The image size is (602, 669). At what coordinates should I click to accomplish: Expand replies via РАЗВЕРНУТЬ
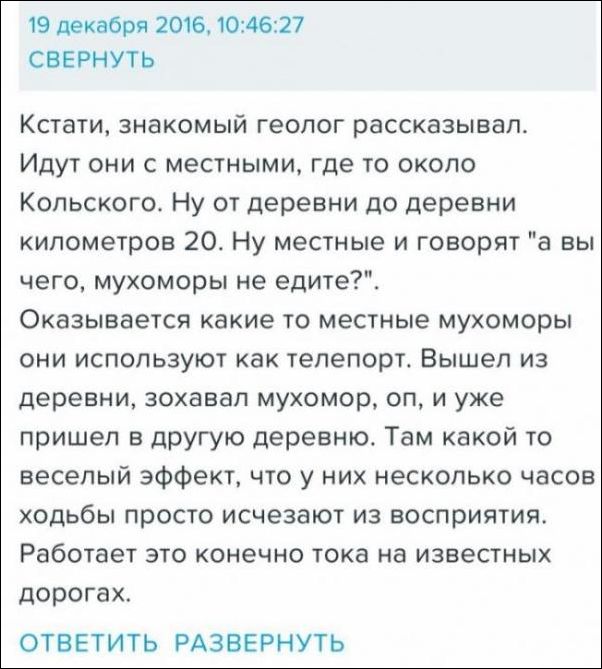tap(260, 641)
